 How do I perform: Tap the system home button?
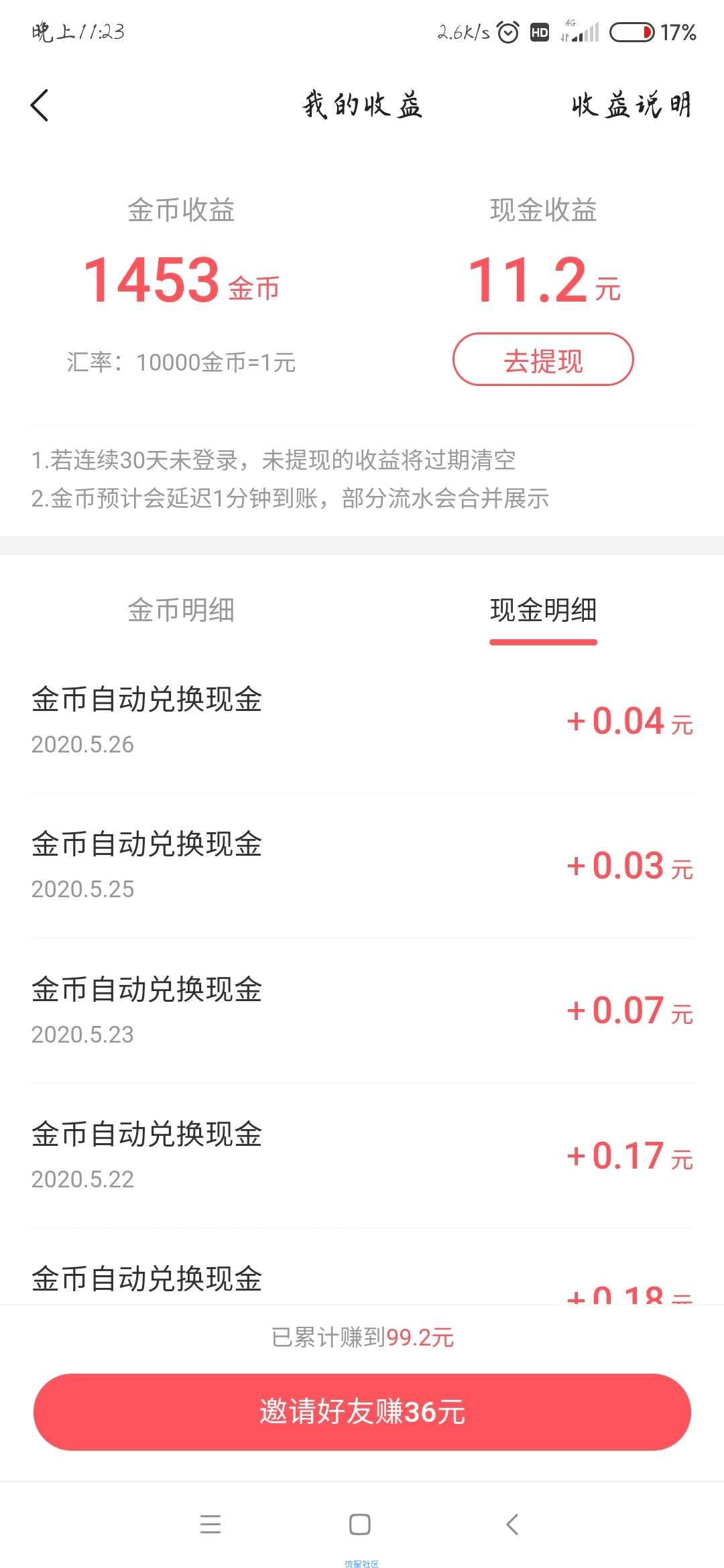[x=360, y=1524]
